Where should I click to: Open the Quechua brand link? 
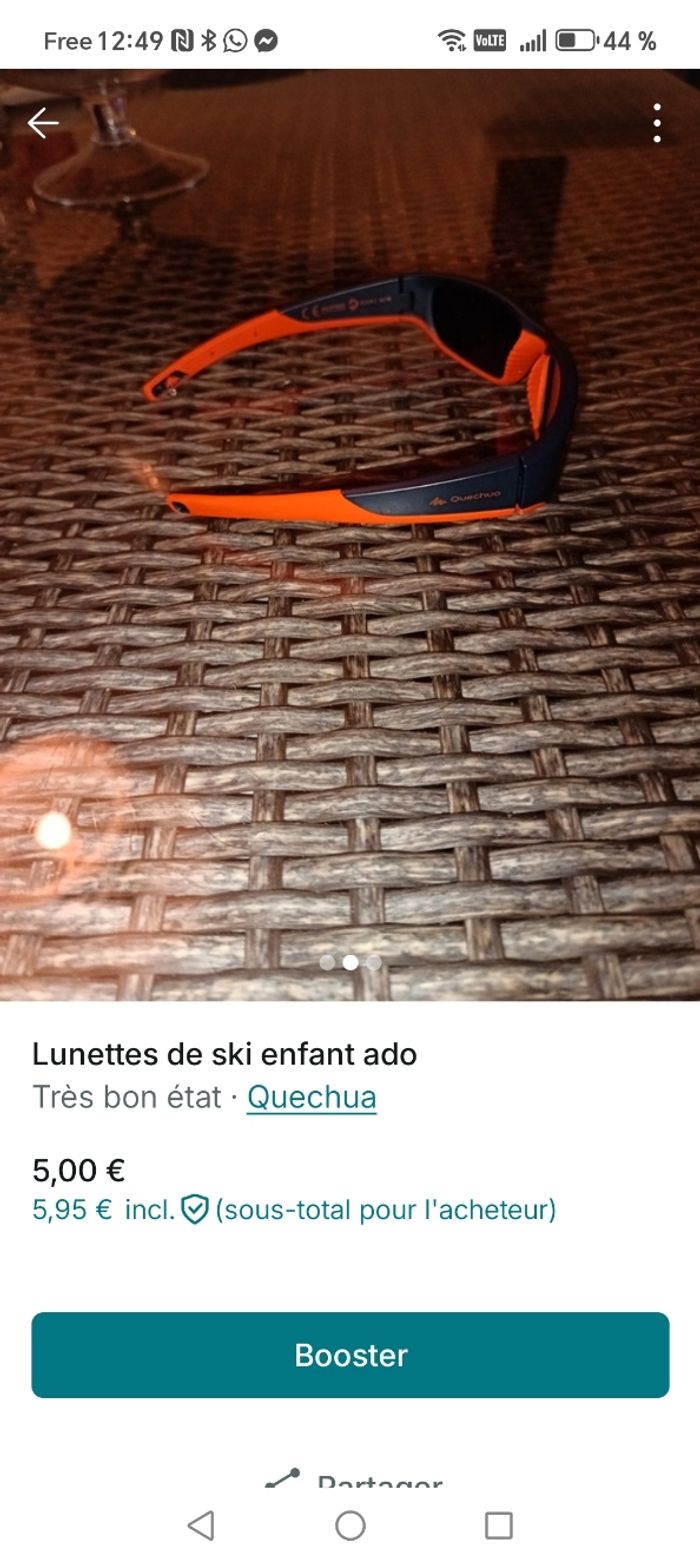[311, 1097]
